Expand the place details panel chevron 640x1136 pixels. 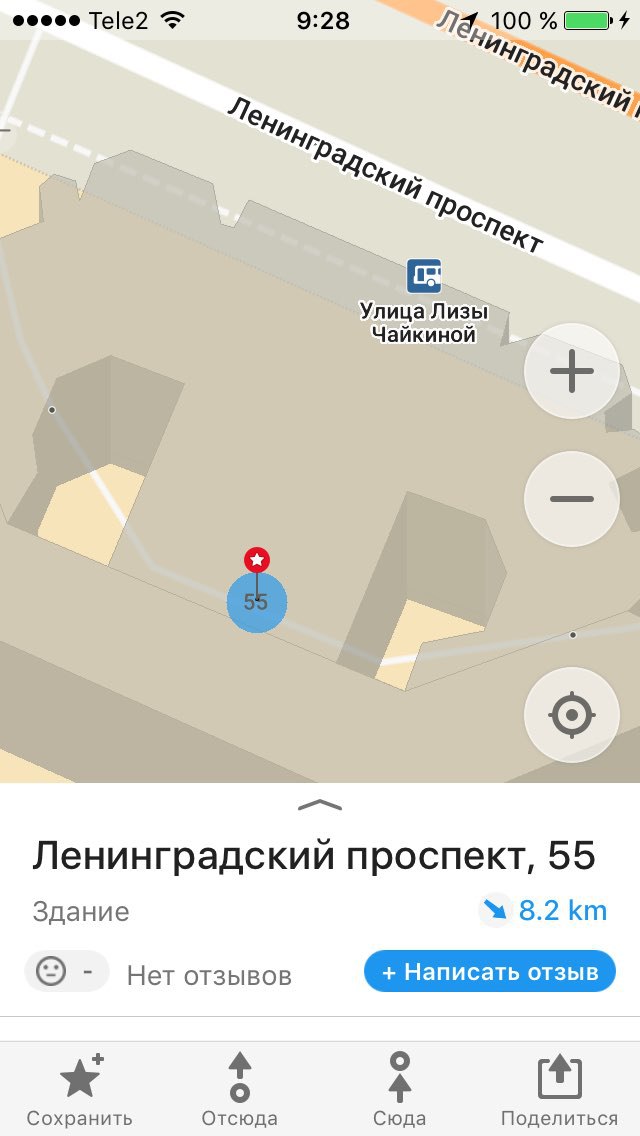tap(320, 805)
